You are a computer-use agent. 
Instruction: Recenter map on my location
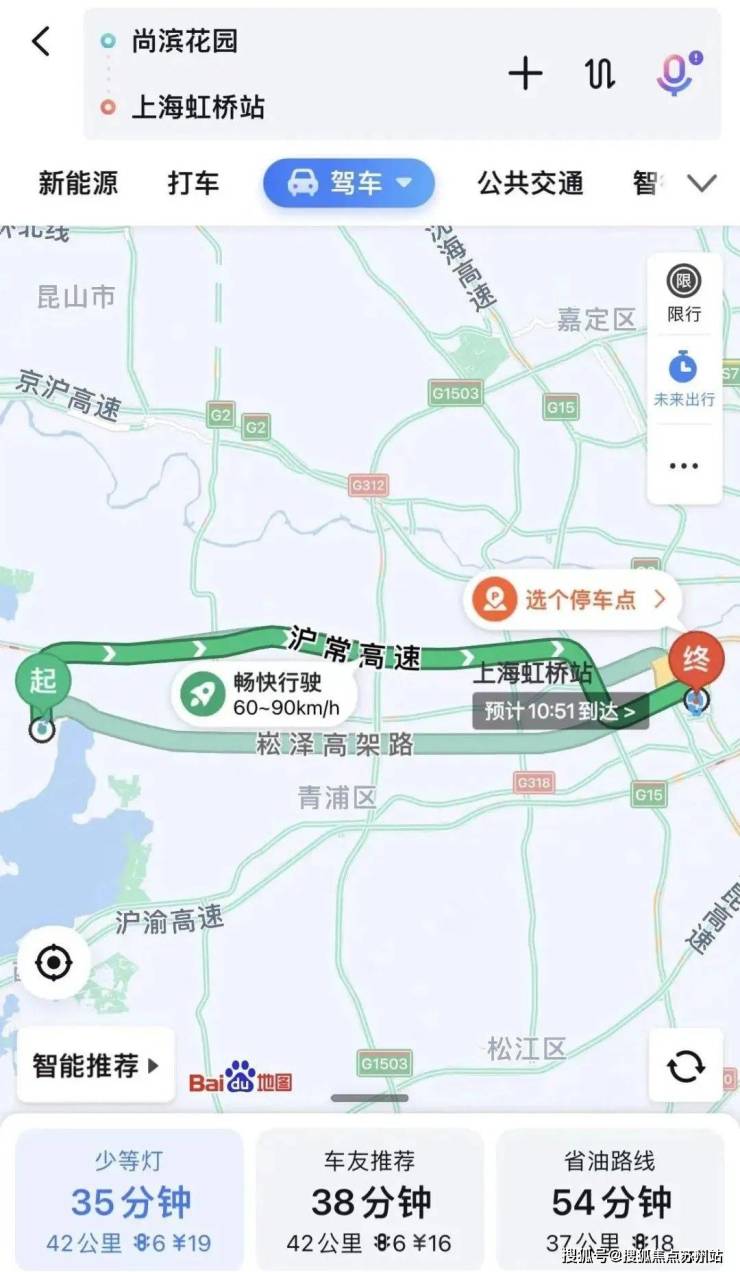click(54, 963)
